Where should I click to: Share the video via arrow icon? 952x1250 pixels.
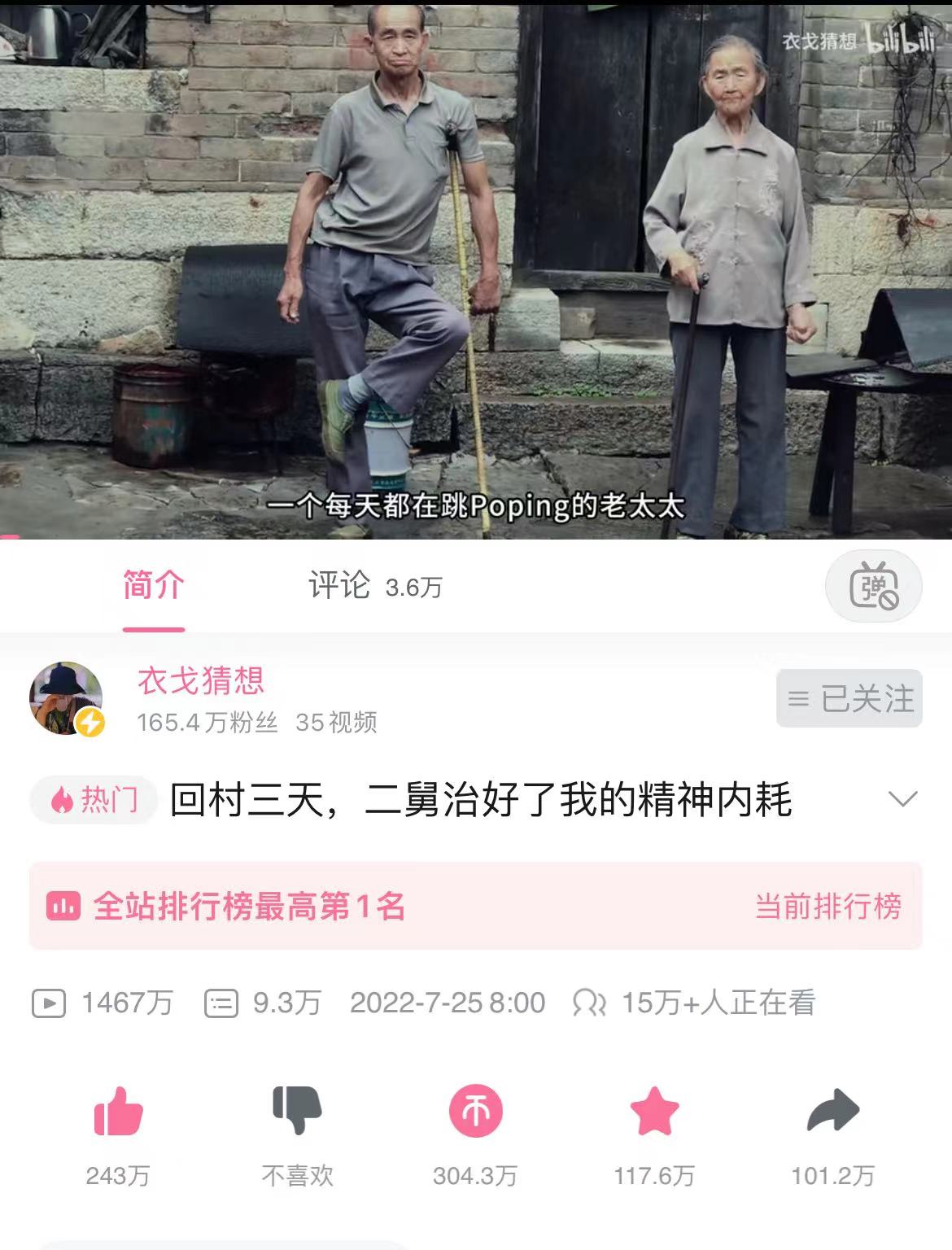(833, 1112)
